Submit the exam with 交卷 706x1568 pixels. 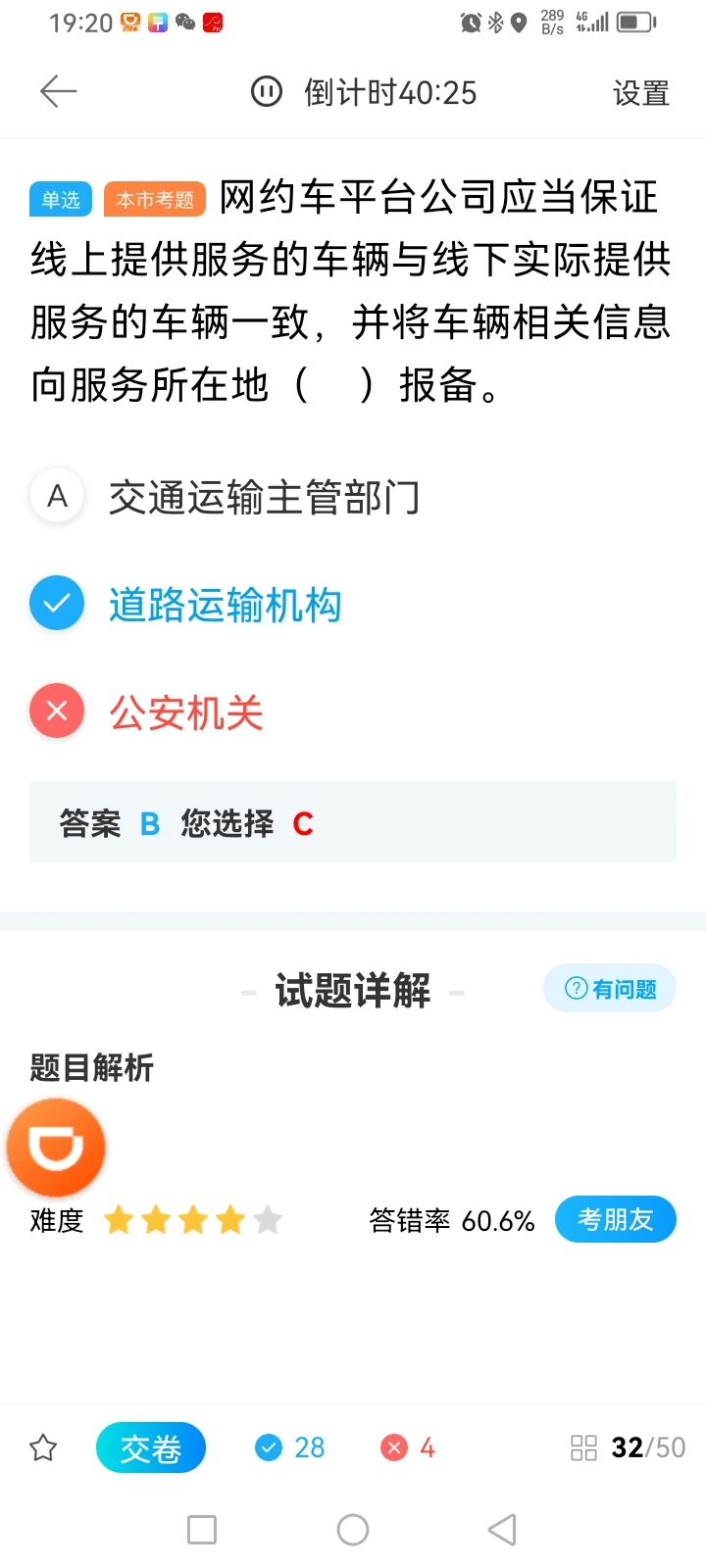(151, 1447)
